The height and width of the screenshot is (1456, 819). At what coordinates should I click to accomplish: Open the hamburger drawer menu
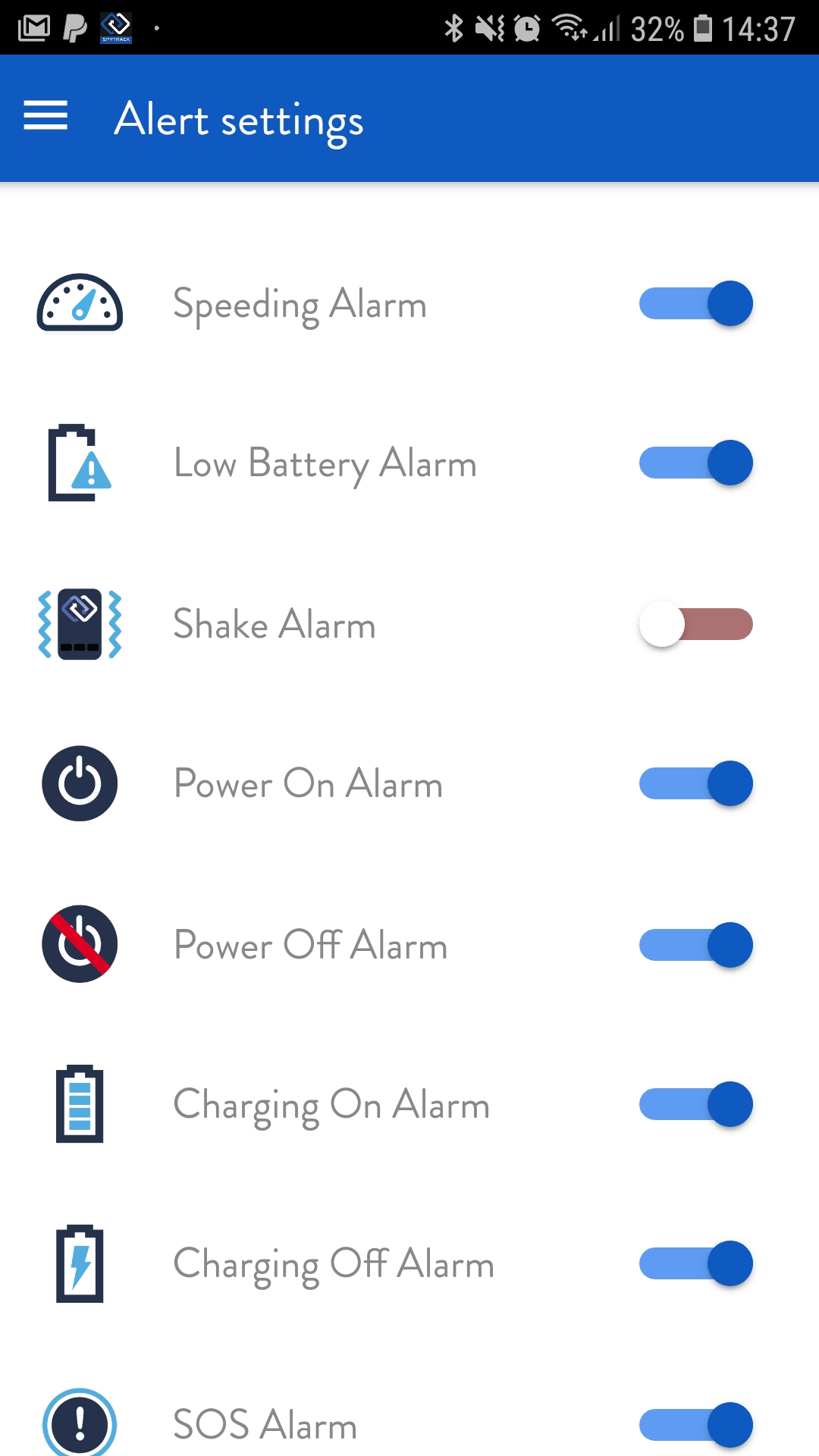[x=45, y=116]
